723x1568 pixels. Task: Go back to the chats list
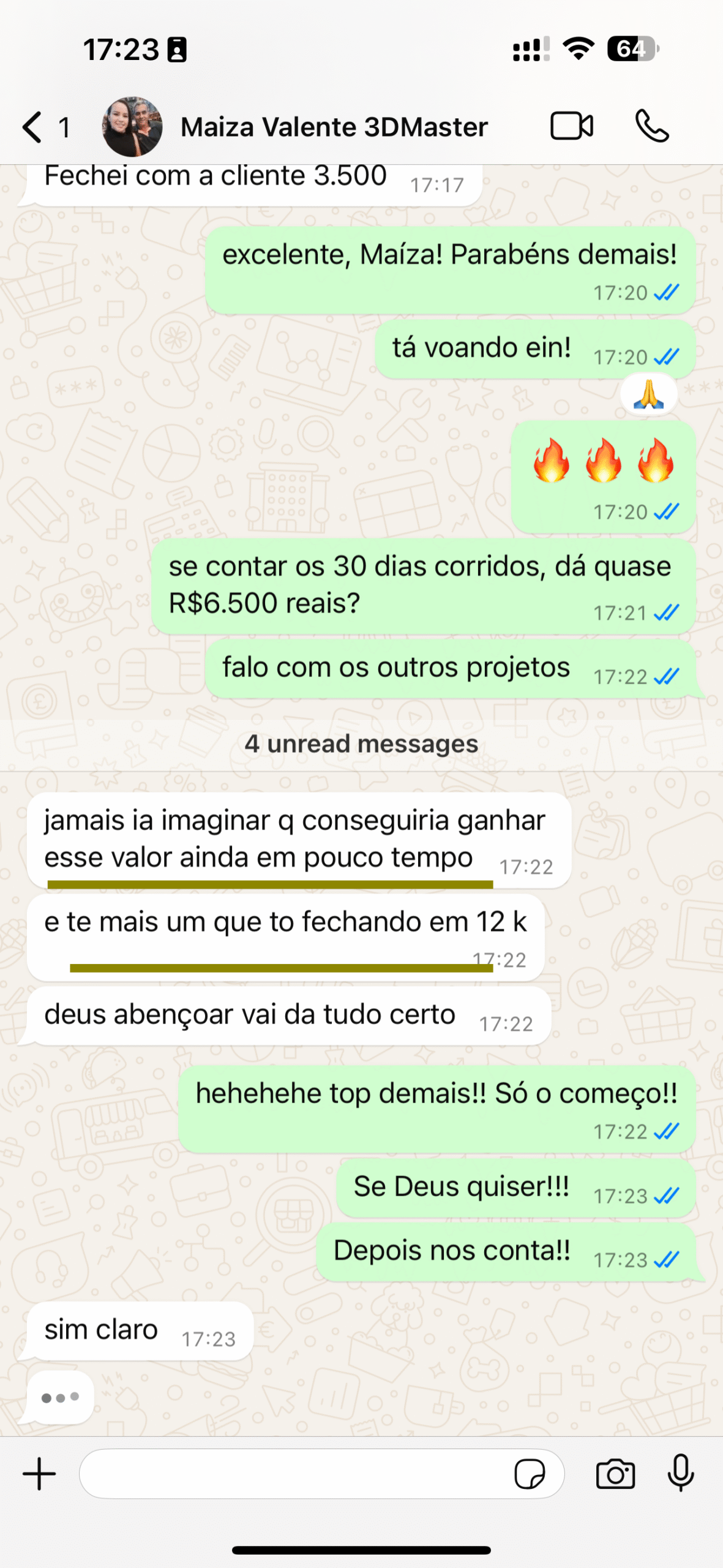[x=34, y=127]
